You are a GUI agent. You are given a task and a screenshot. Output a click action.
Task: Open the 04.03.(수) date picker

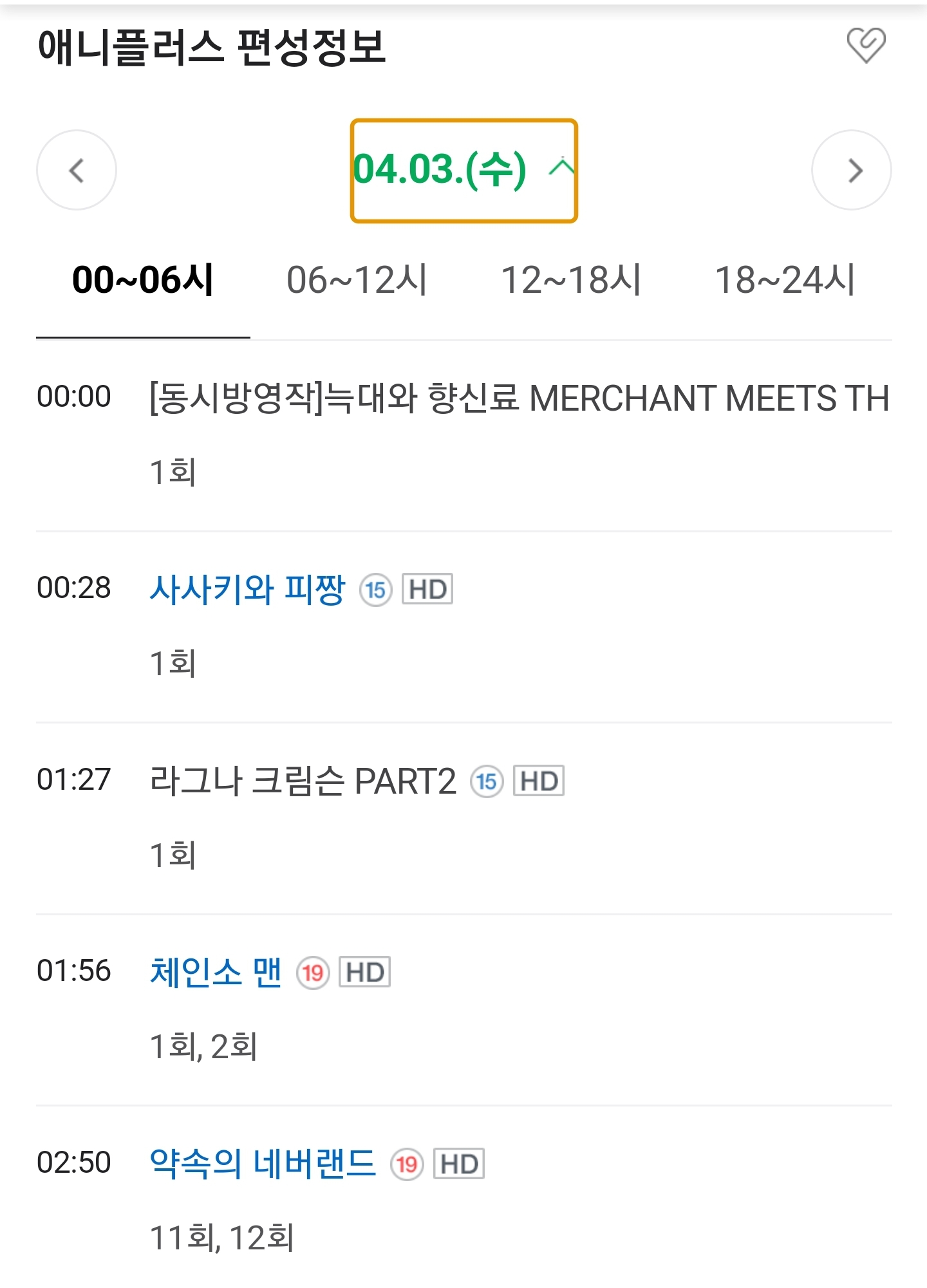[x=464, y=171]
